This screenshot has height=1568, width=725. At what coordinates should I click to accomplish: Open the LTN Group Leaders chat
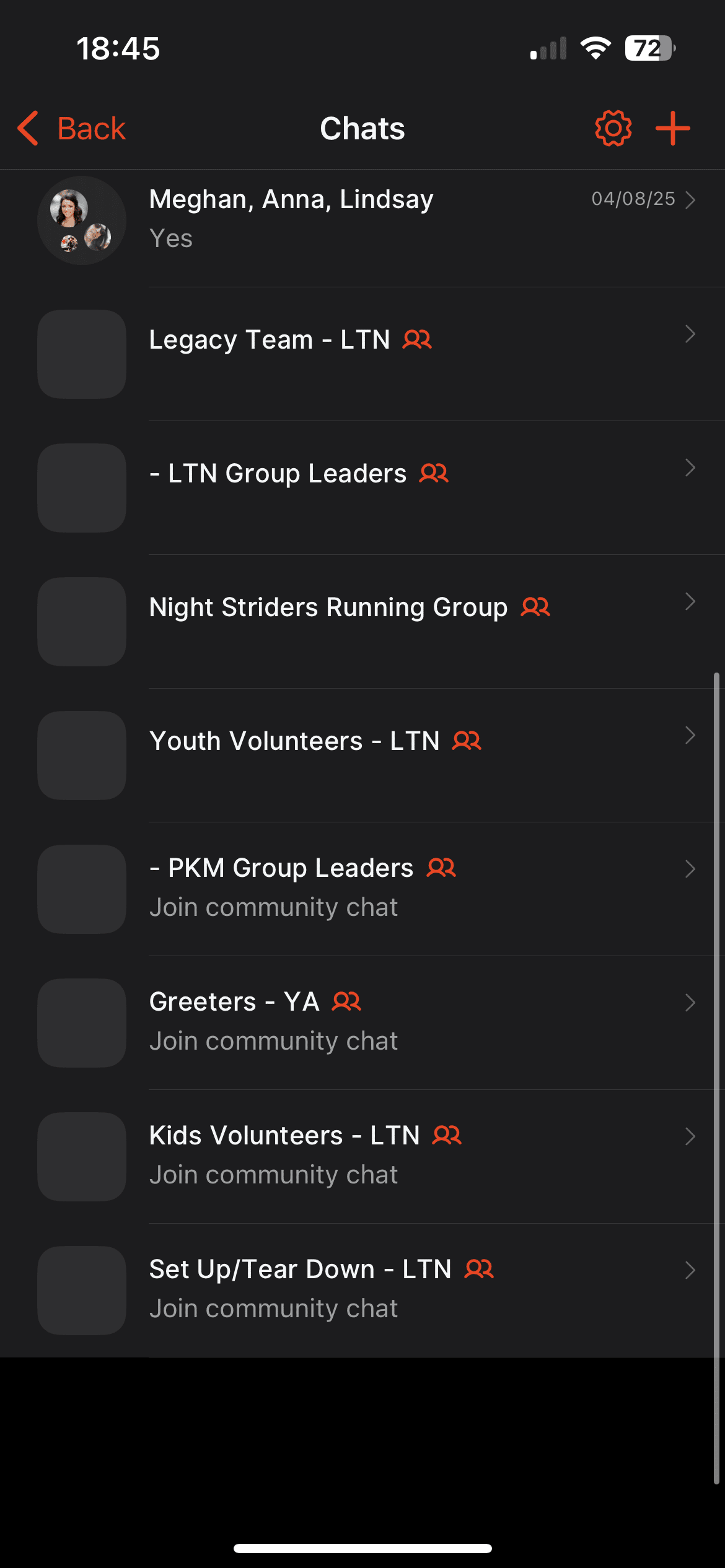(362, 488)
